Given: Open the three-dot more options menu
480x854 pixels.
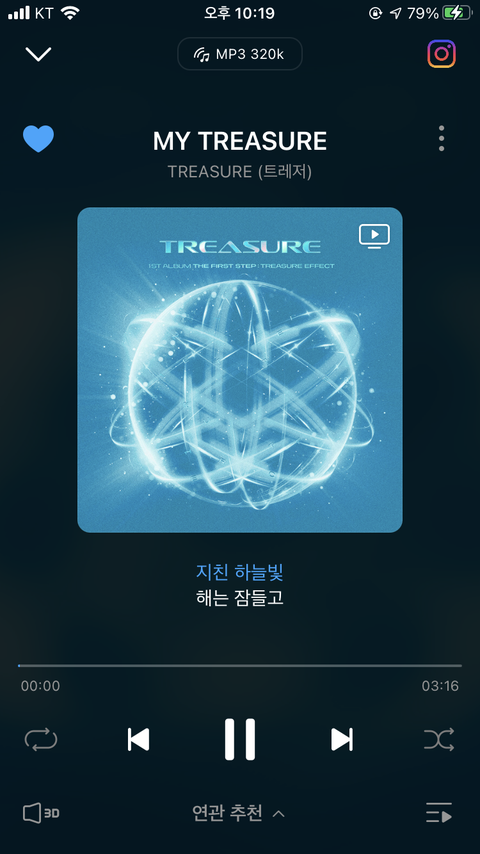Looking at the screenshot, I should click(x=441, y=138).
